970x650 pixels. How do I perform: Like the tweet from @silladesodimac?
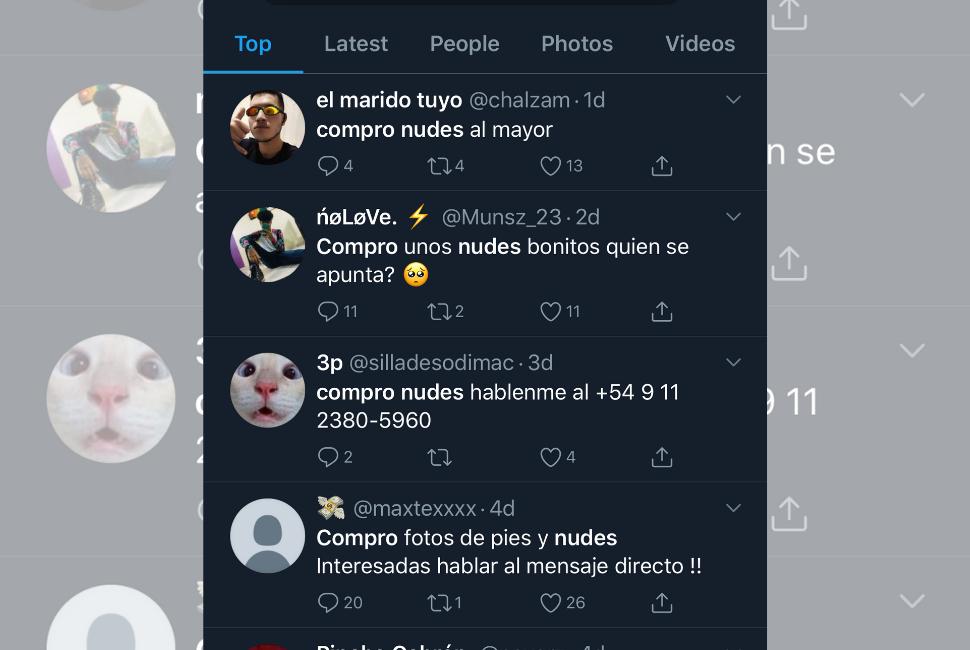click(551, 458)
